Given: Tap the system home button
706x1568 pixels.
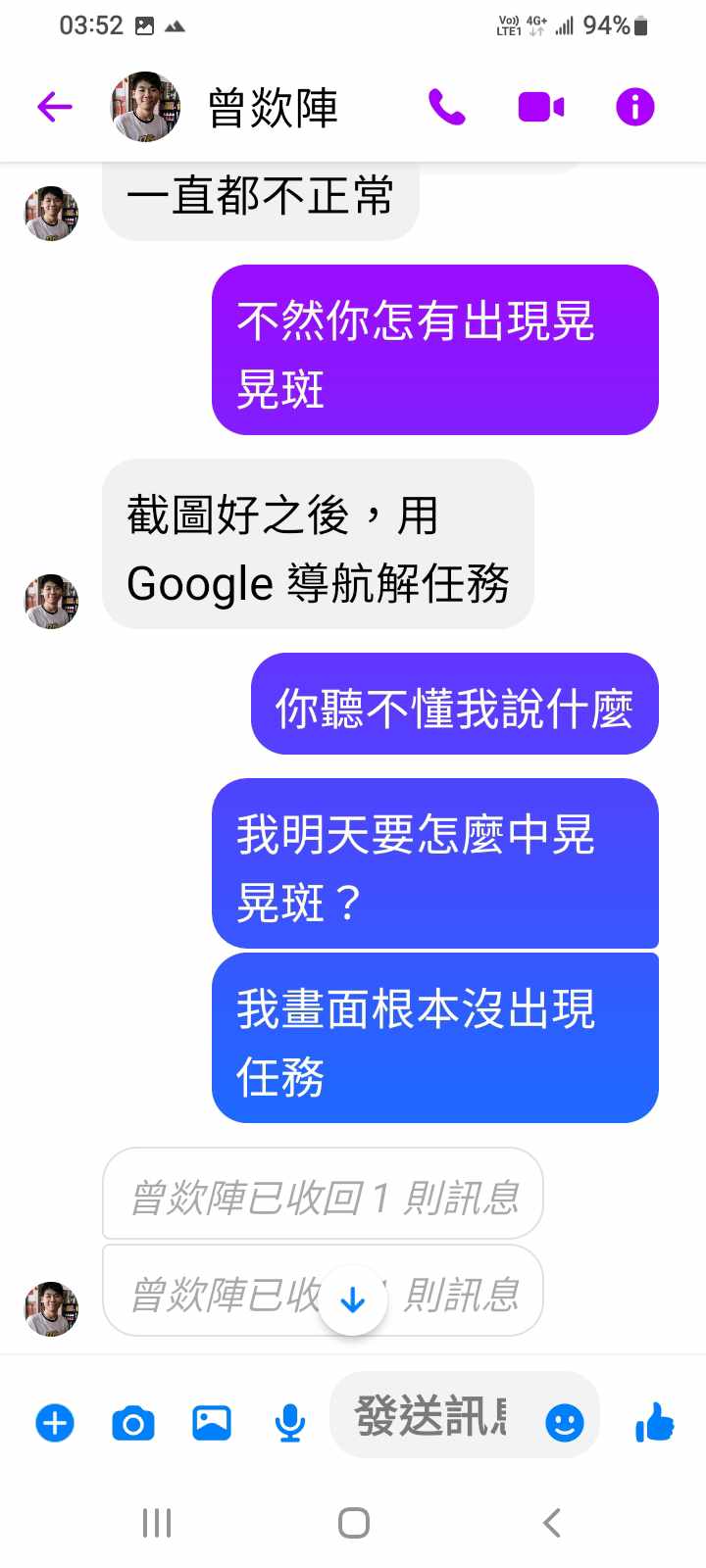Looking at the screenshot, I should pos(353,1523).
